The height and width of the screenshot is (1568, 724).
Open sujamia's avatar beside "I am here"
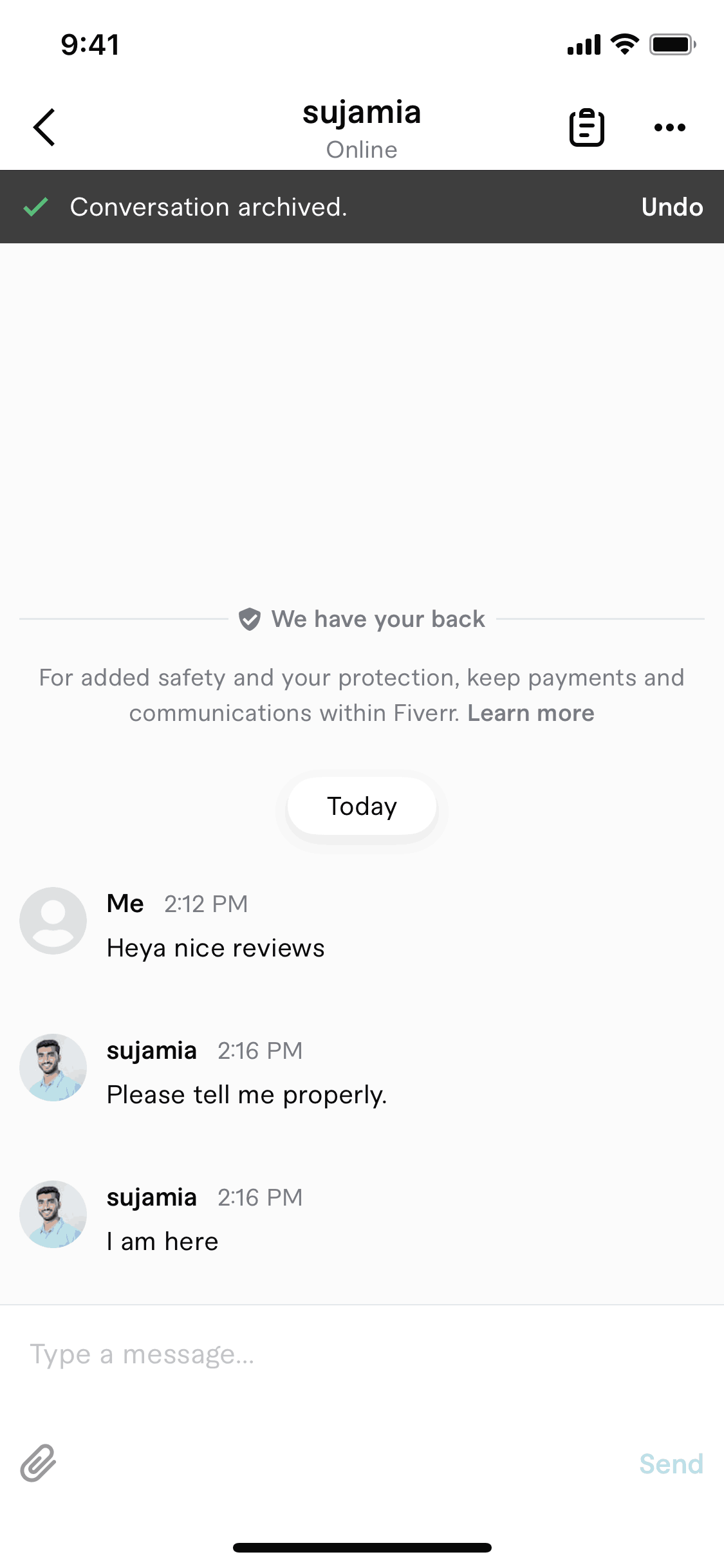tap(53, 1214)
